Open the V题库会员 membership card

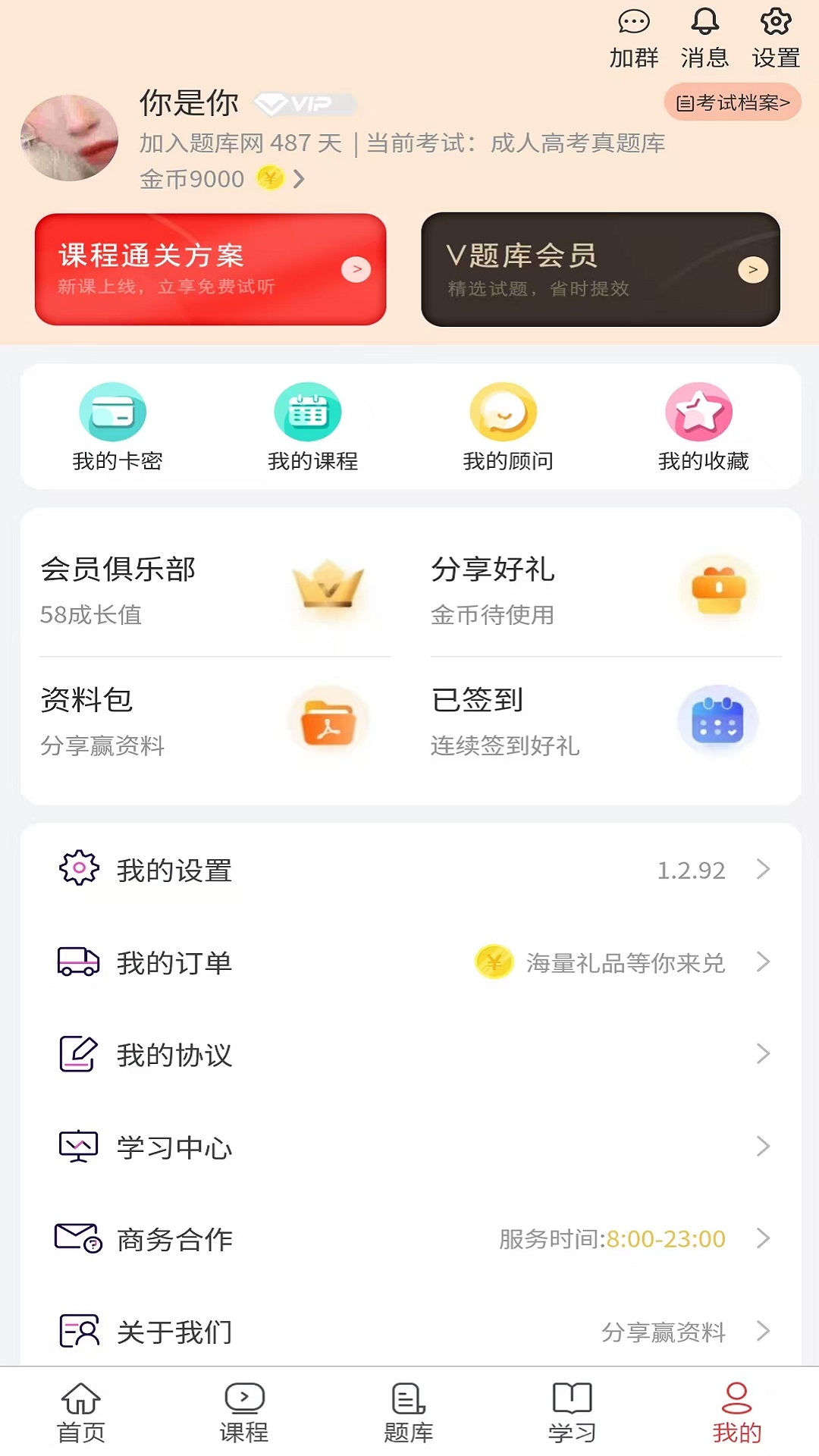coord(601,269)
